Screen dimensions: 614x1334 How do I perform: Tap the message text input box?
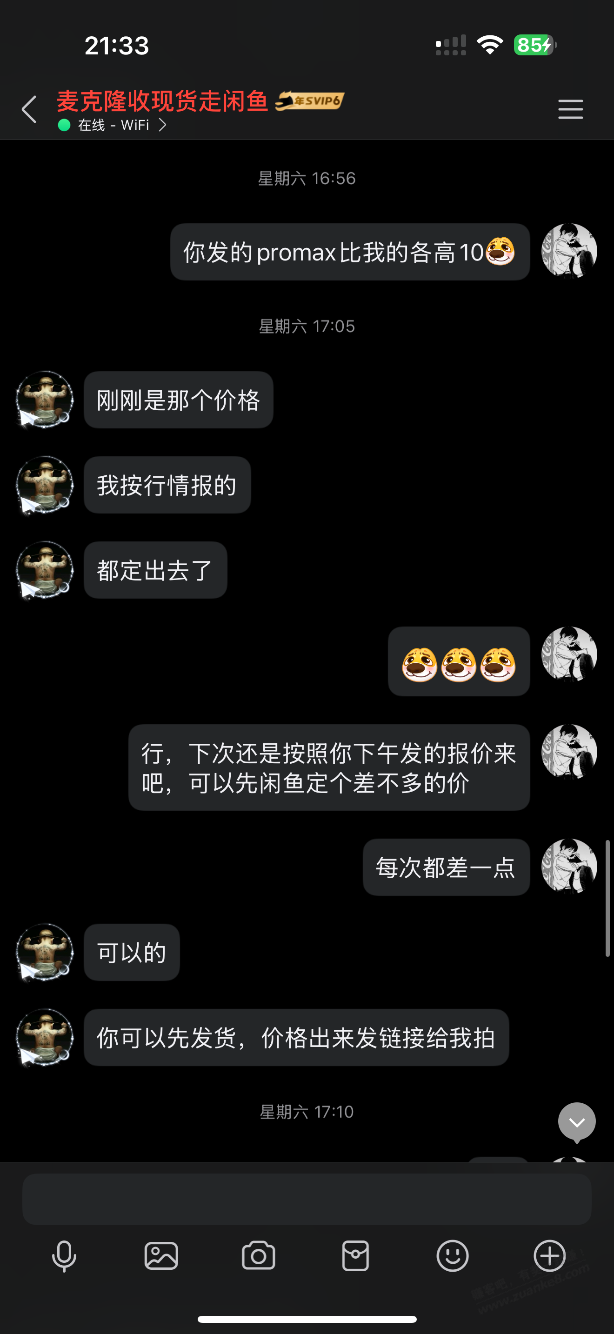tap(307, 1198)
